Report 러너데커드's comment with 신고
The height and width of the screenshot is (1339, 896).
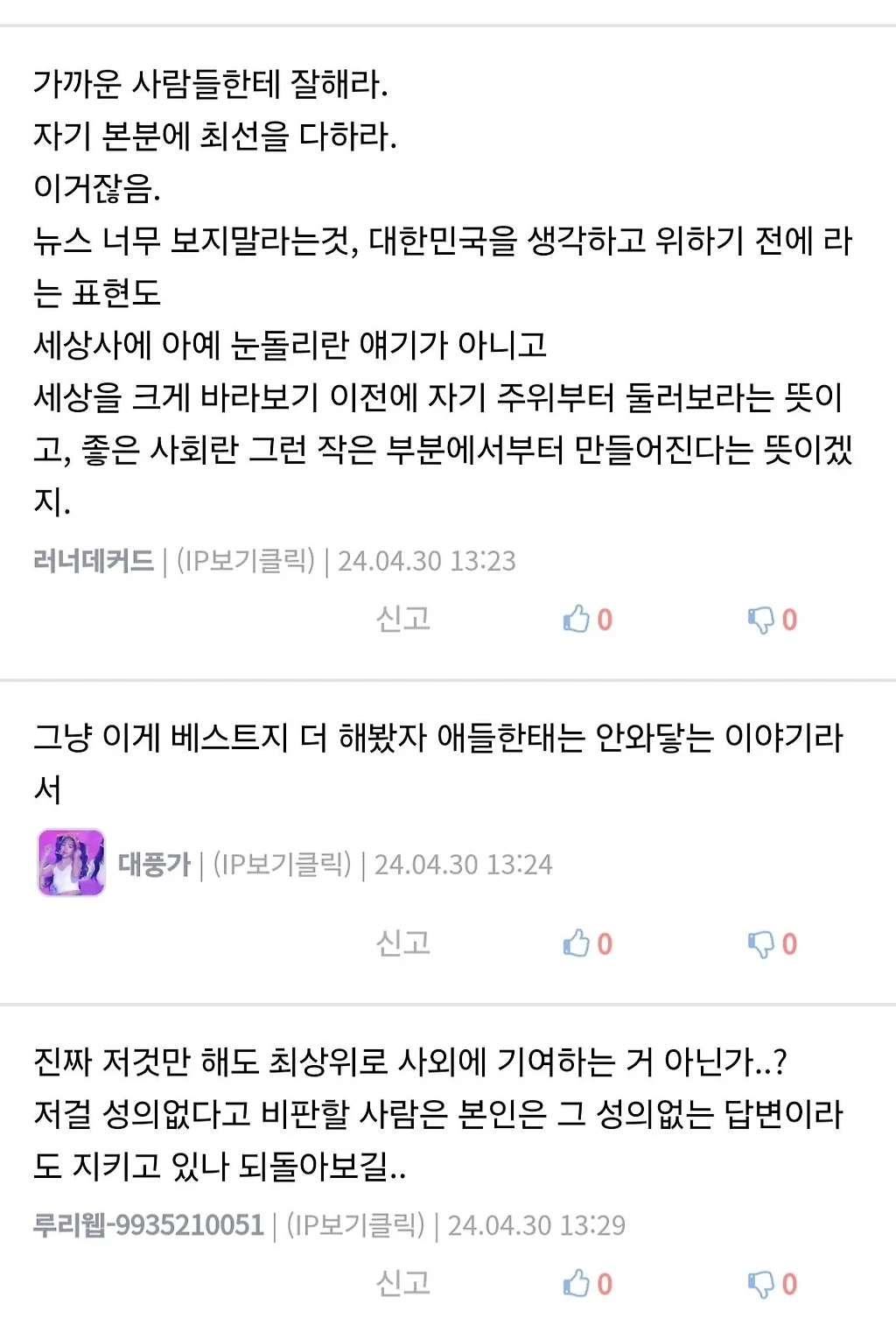click(x=403, y=620)
